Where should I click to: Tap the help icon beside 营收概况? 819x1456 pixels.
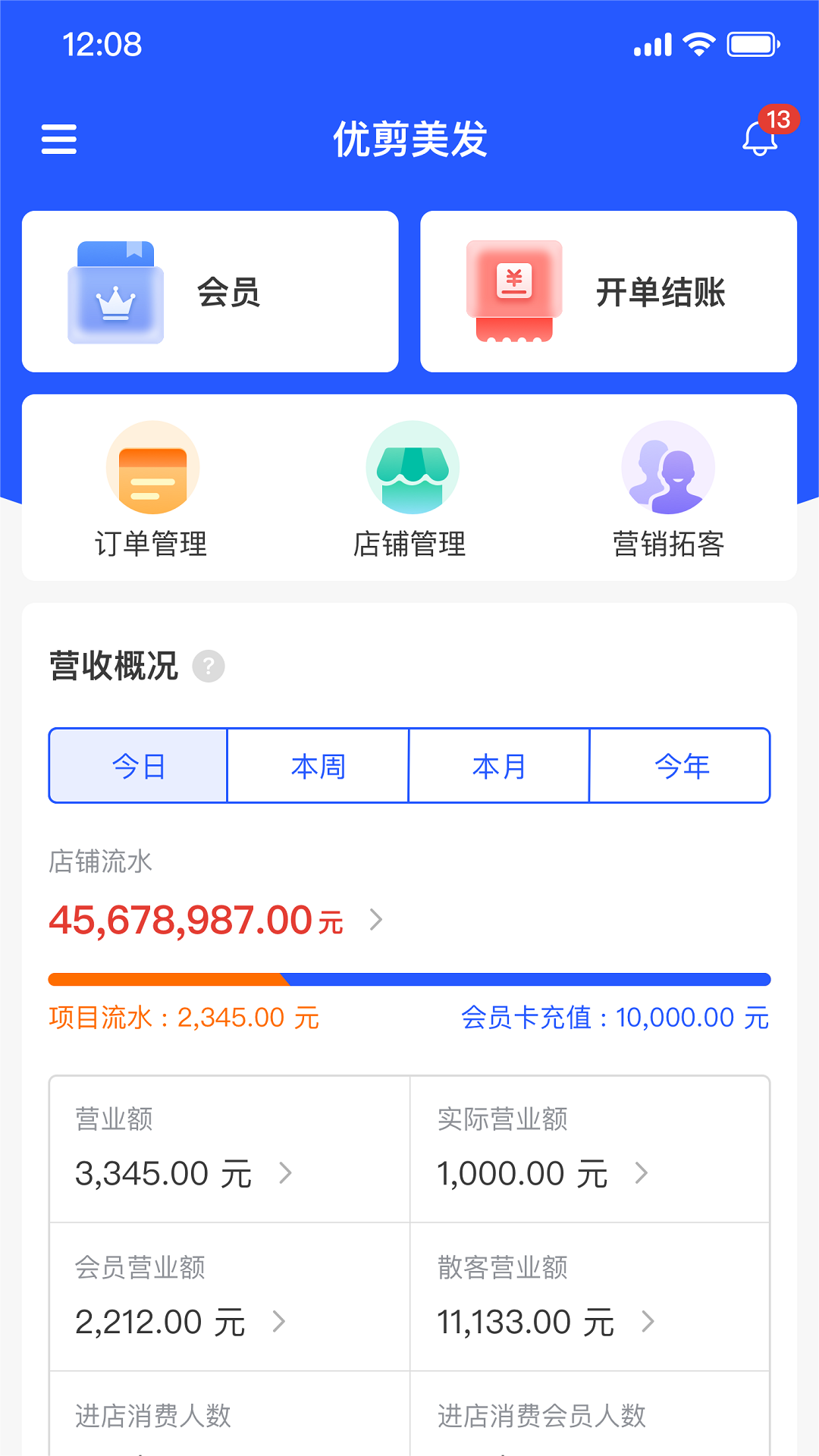pos(209,667)
